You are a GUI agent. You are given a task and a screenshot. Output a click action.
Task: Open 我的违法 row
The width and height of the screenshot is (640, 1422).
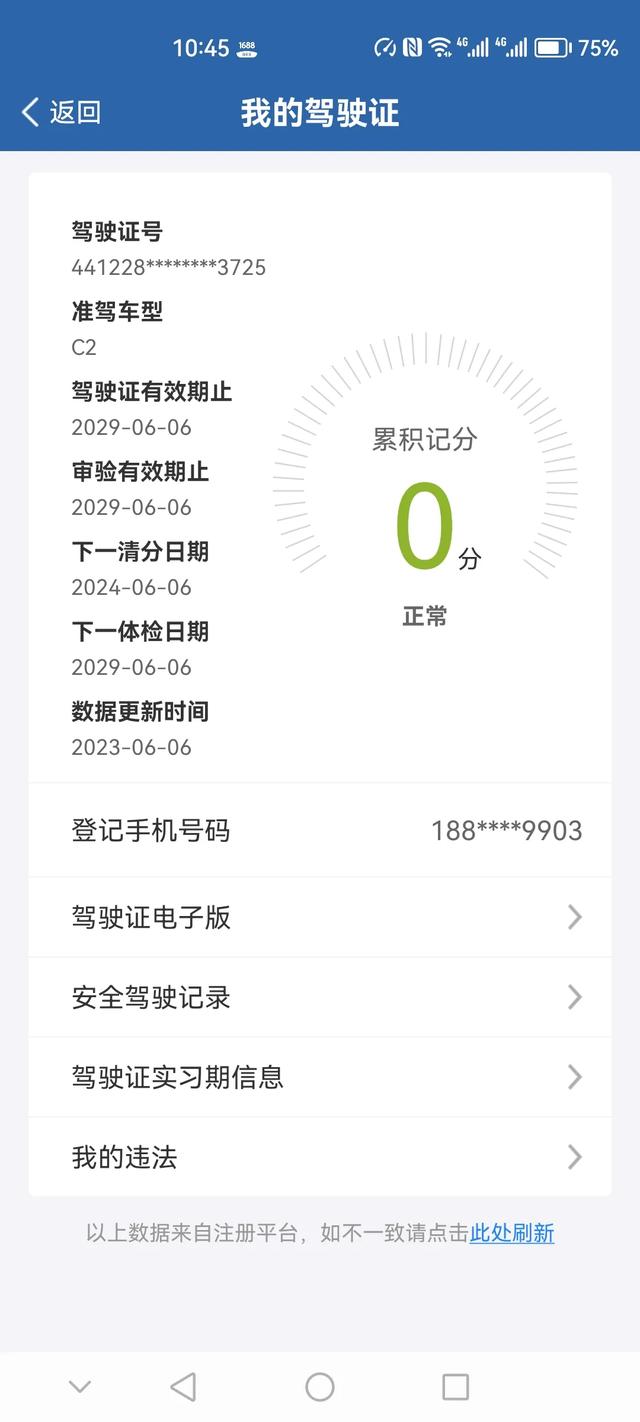pos(320,1157)
